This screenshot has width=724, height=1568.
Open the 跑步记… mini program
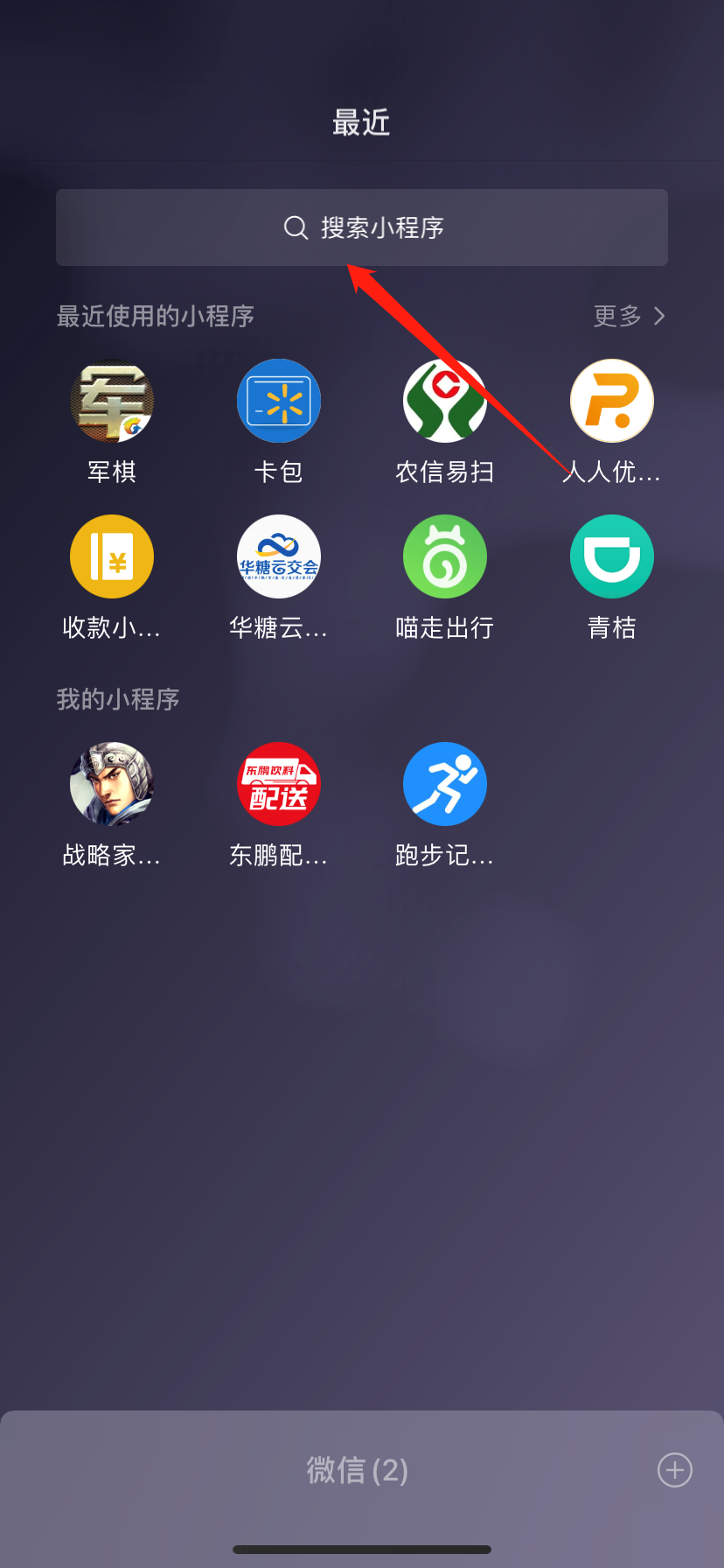tap(445, 785)
